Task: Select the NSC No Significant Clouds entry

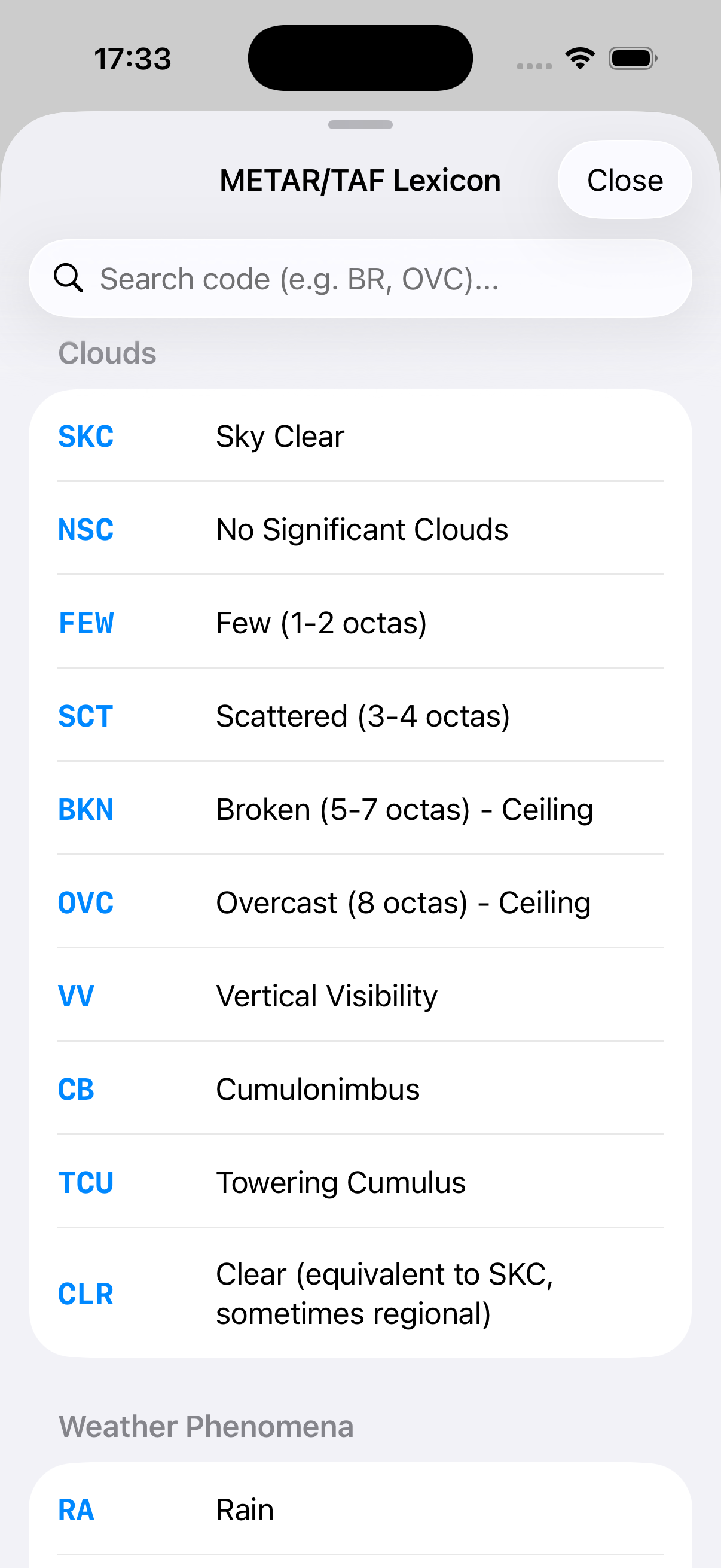Action: pyautogui.click(x=360, y=529)
